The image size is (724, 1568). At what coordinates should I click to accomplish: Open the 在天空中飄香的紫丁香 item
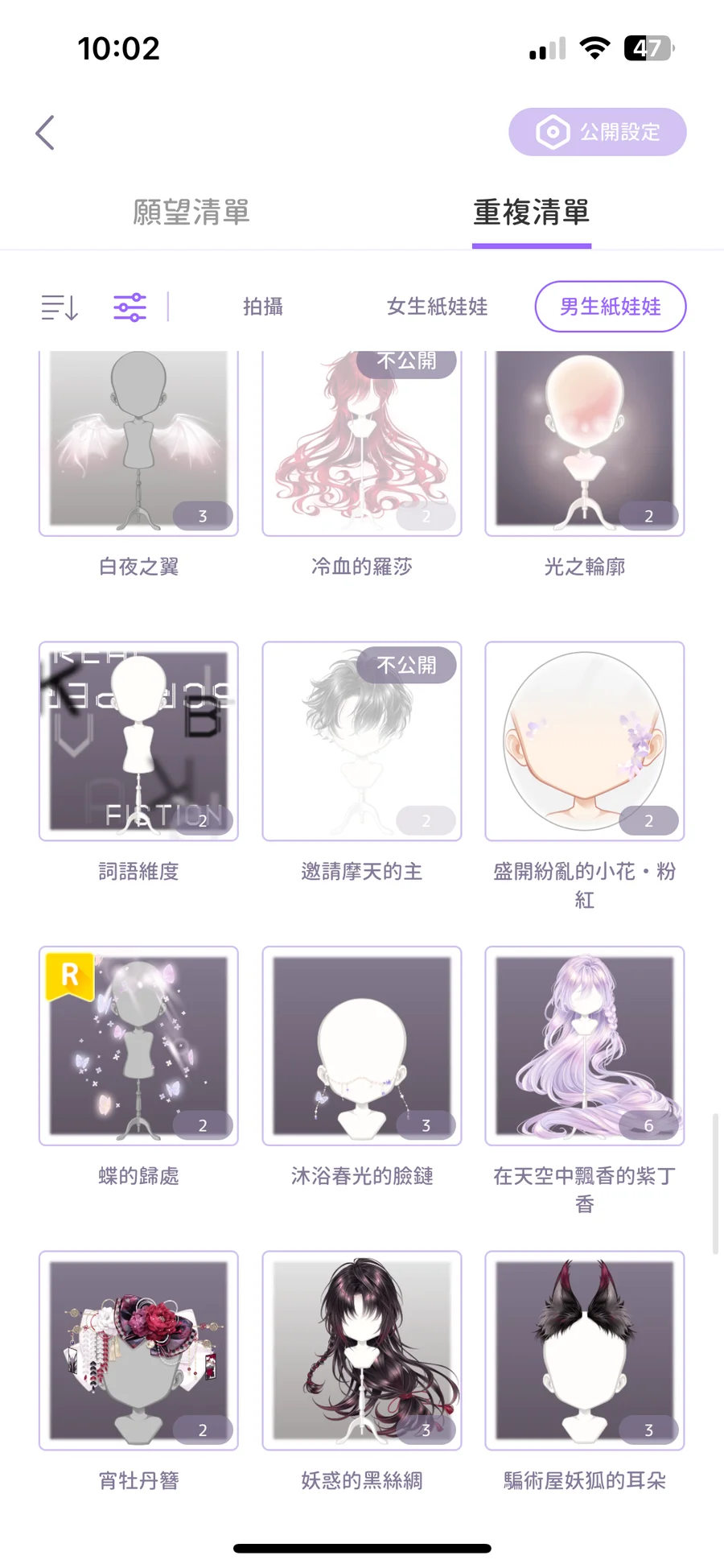(x=585, y=1045)
